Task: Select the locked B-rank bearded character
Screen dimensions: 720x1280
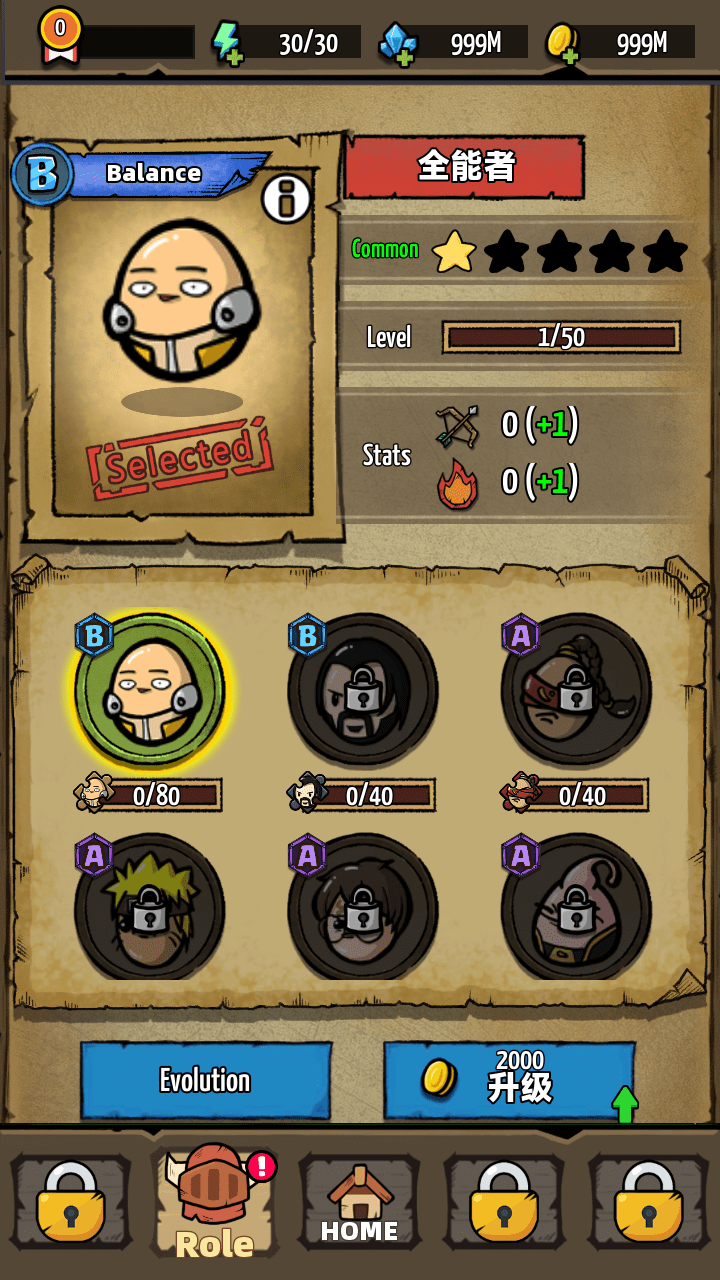Action: pos(363,689)
